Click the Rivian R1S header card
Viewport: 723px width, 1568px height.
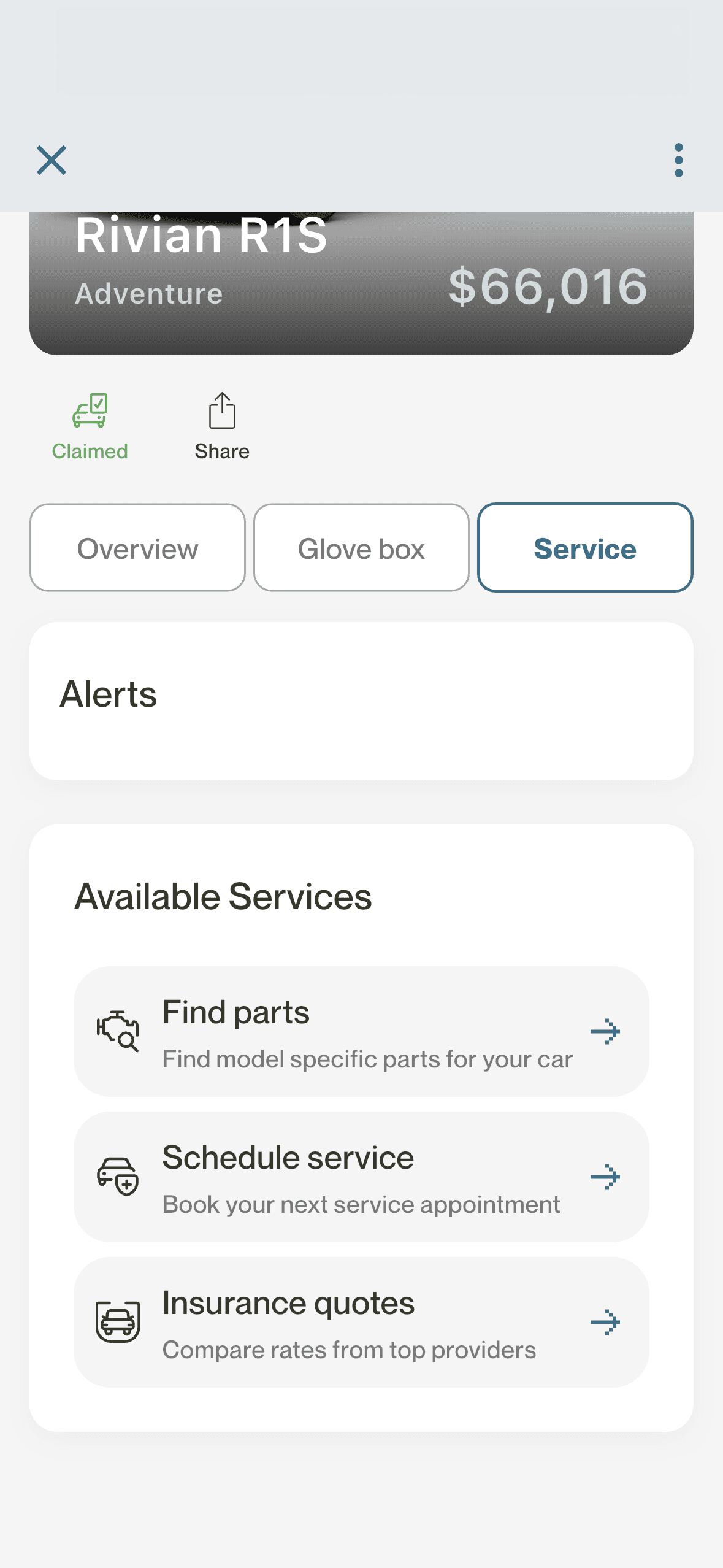coord(361,279)
